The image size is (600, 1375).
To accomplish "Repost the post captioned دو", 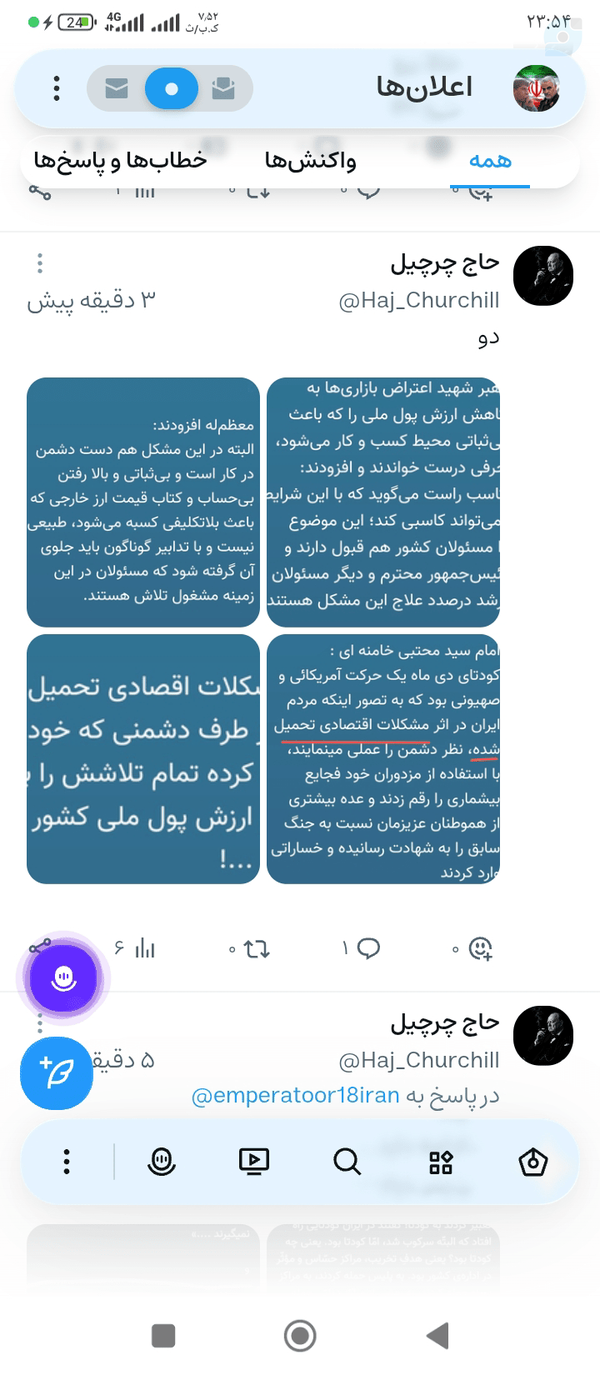I will tap(251, 947).
